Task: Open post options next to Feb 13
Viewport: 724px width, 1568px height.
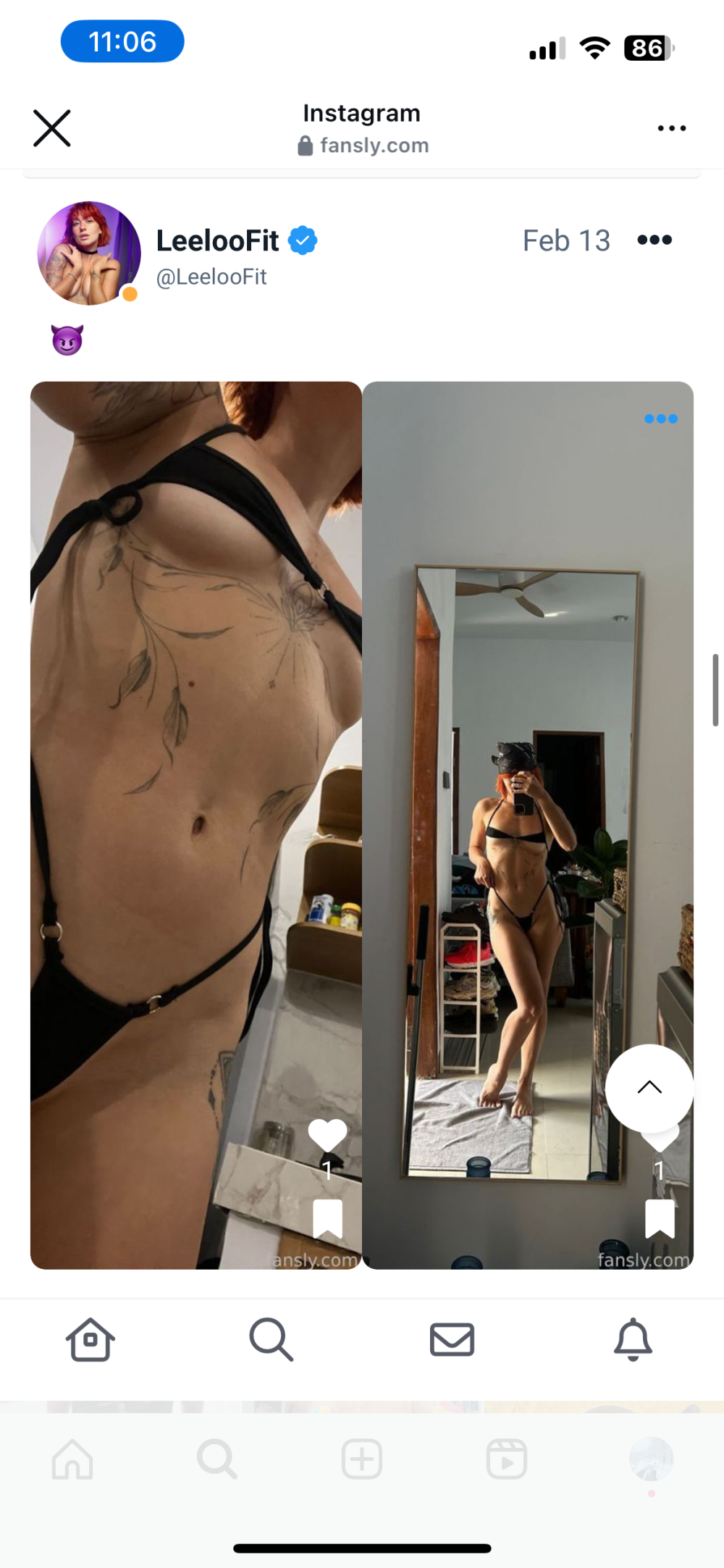Action: pos(654,240)
